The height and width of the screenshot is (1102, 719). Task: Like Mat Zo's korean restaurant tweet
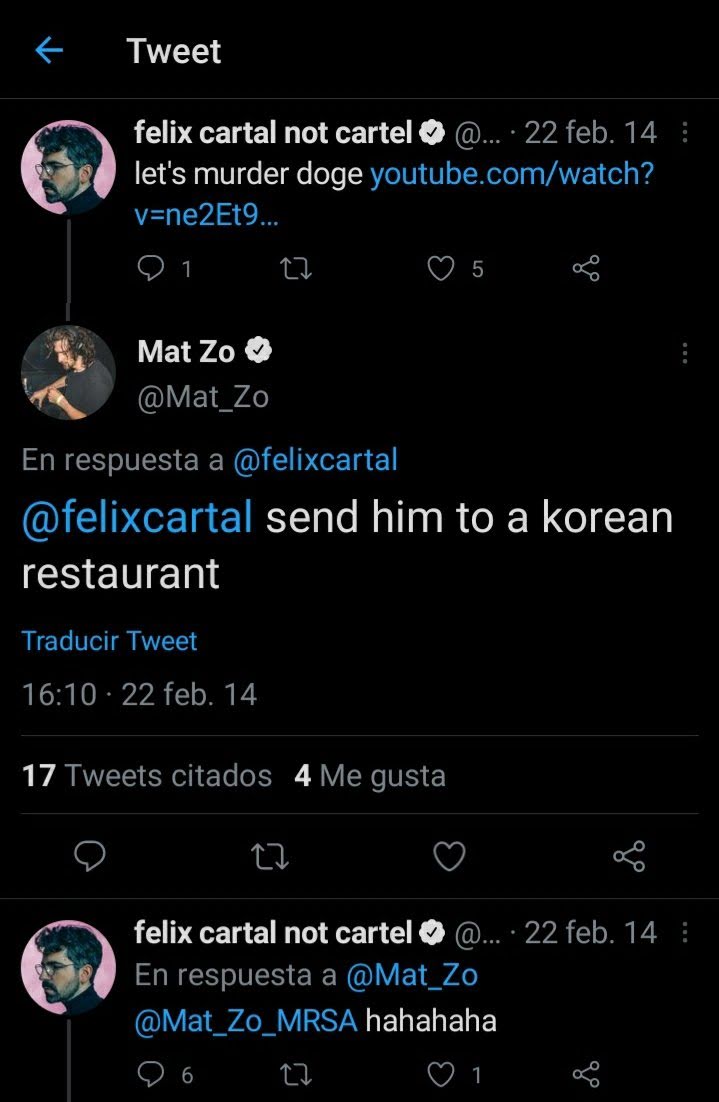[x=450, y=856]
